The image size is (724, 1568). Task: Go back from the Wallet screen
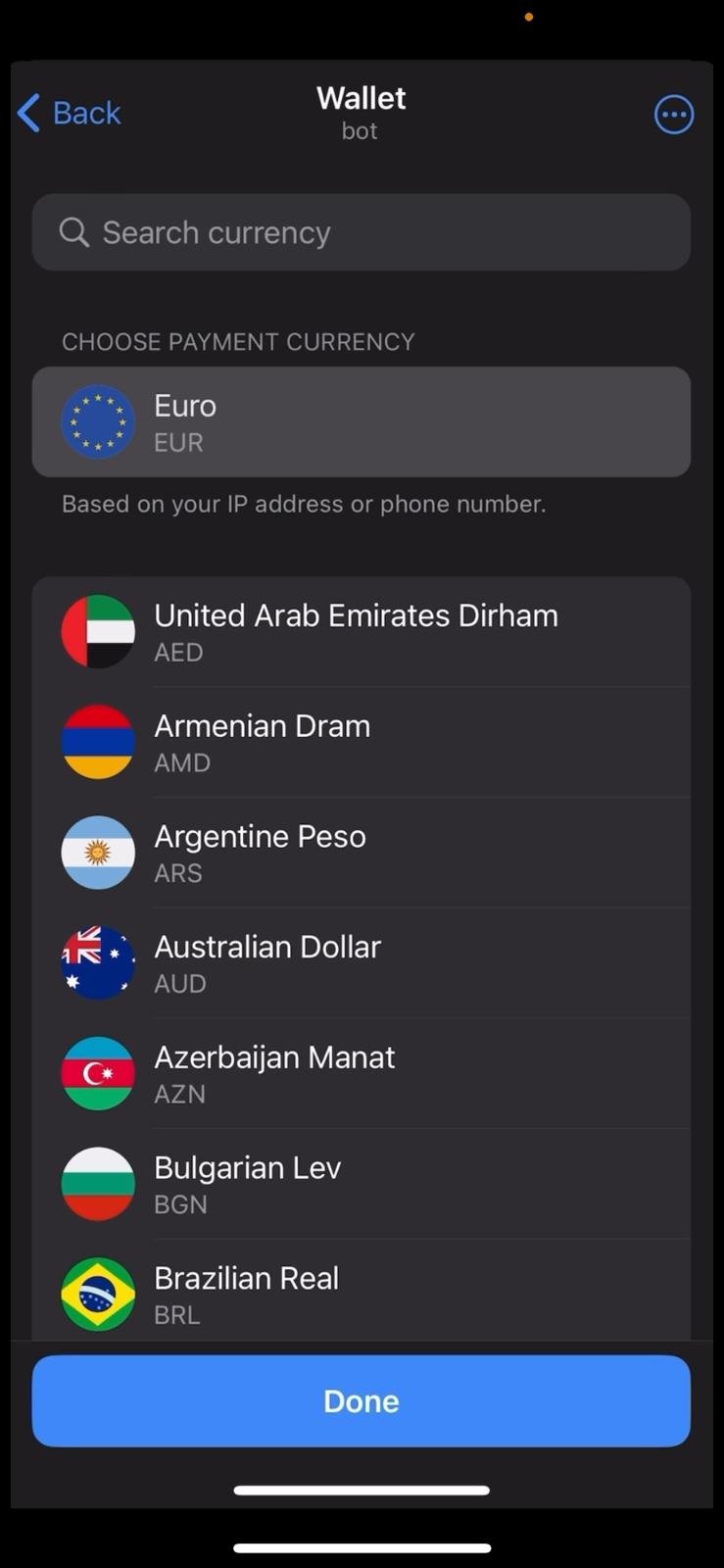(70, 114)
